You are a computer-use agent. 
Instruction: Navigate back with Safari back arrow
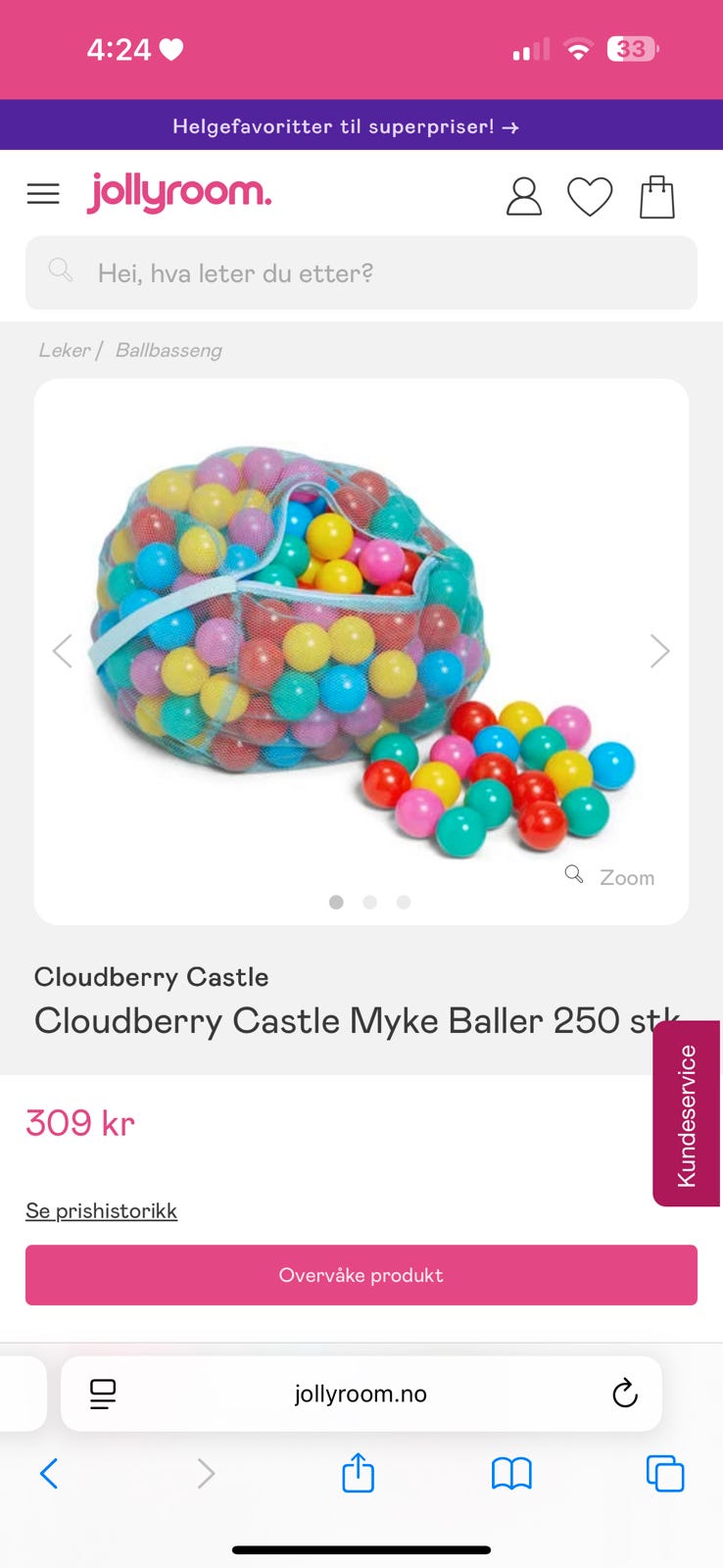click(50, 1473)
